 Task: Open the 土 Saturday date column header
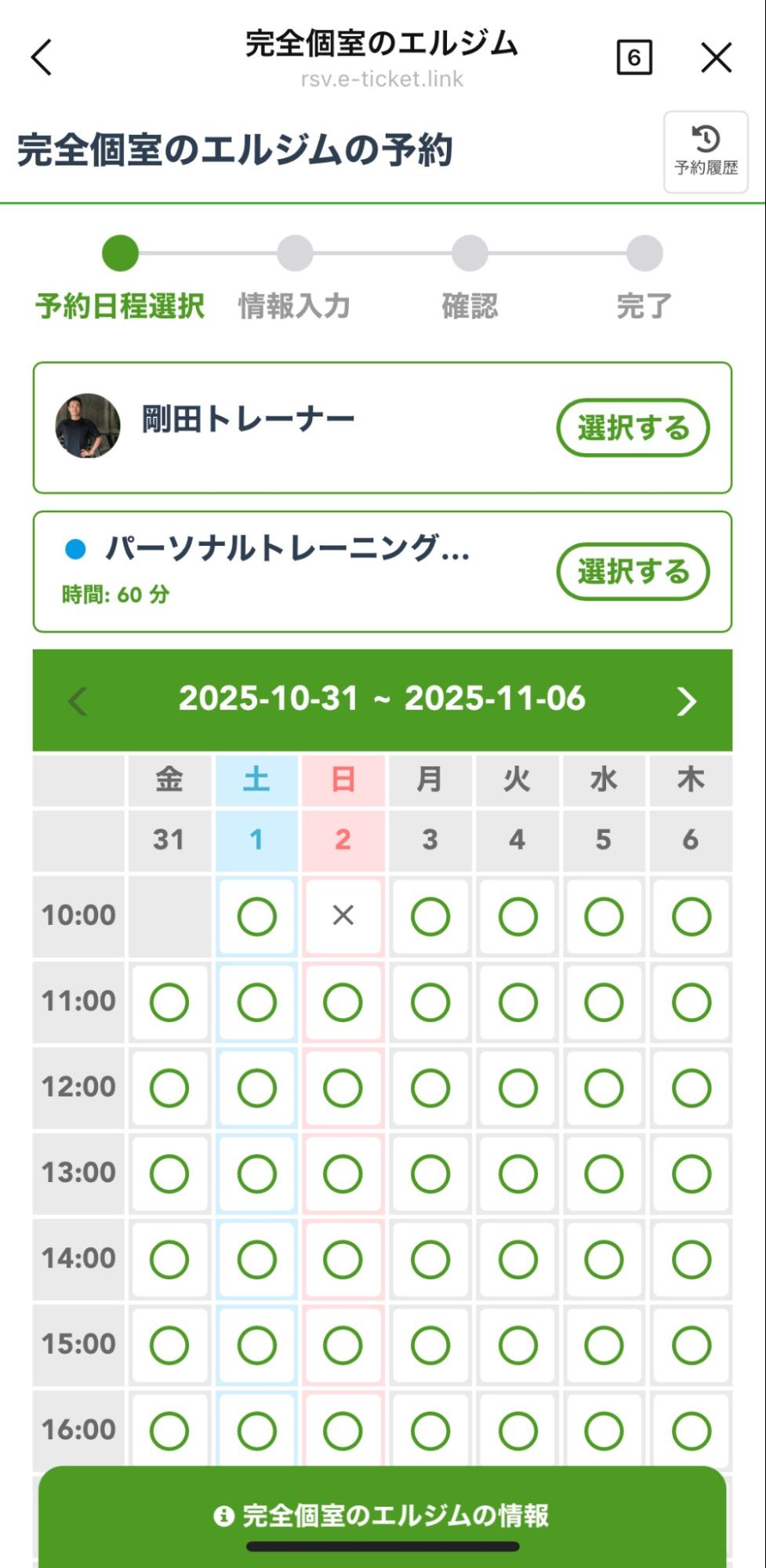256,780
